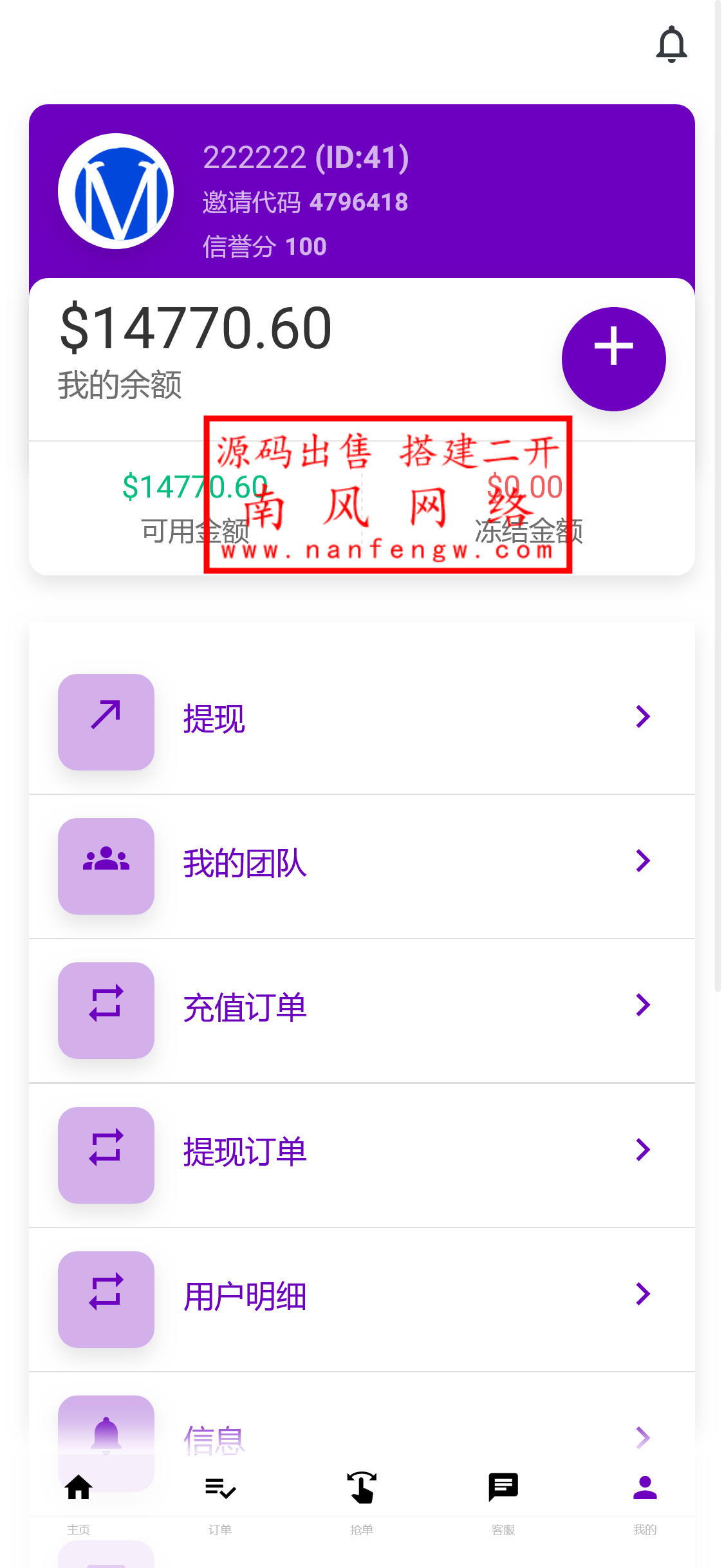Click the user avatar image
Viewport: 724px width, 1568px height.
point(116,191)
